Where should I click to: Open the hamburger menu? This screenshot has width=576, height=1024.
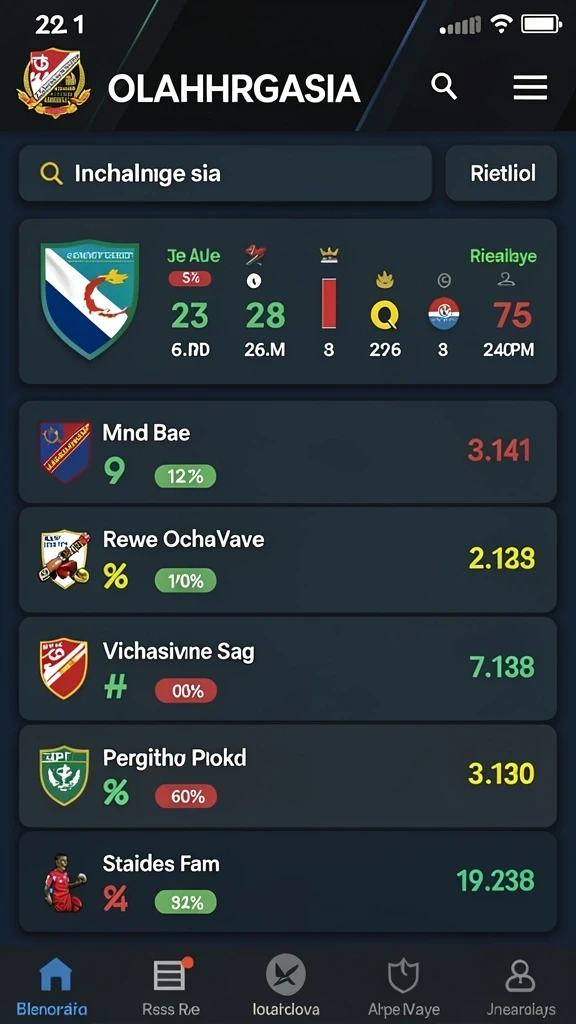[530, 87]
